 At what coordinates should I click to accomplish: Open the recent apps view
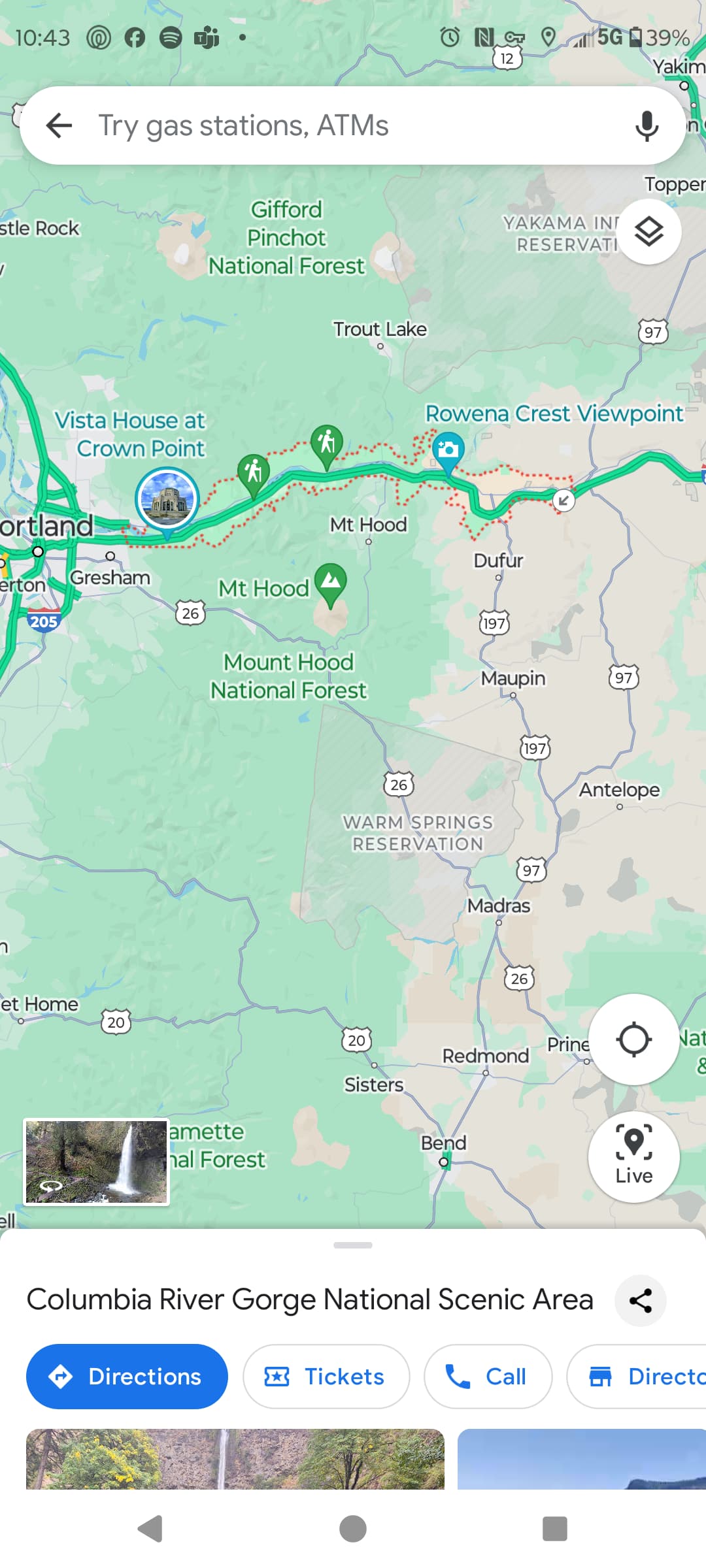tap(555, 1529)
